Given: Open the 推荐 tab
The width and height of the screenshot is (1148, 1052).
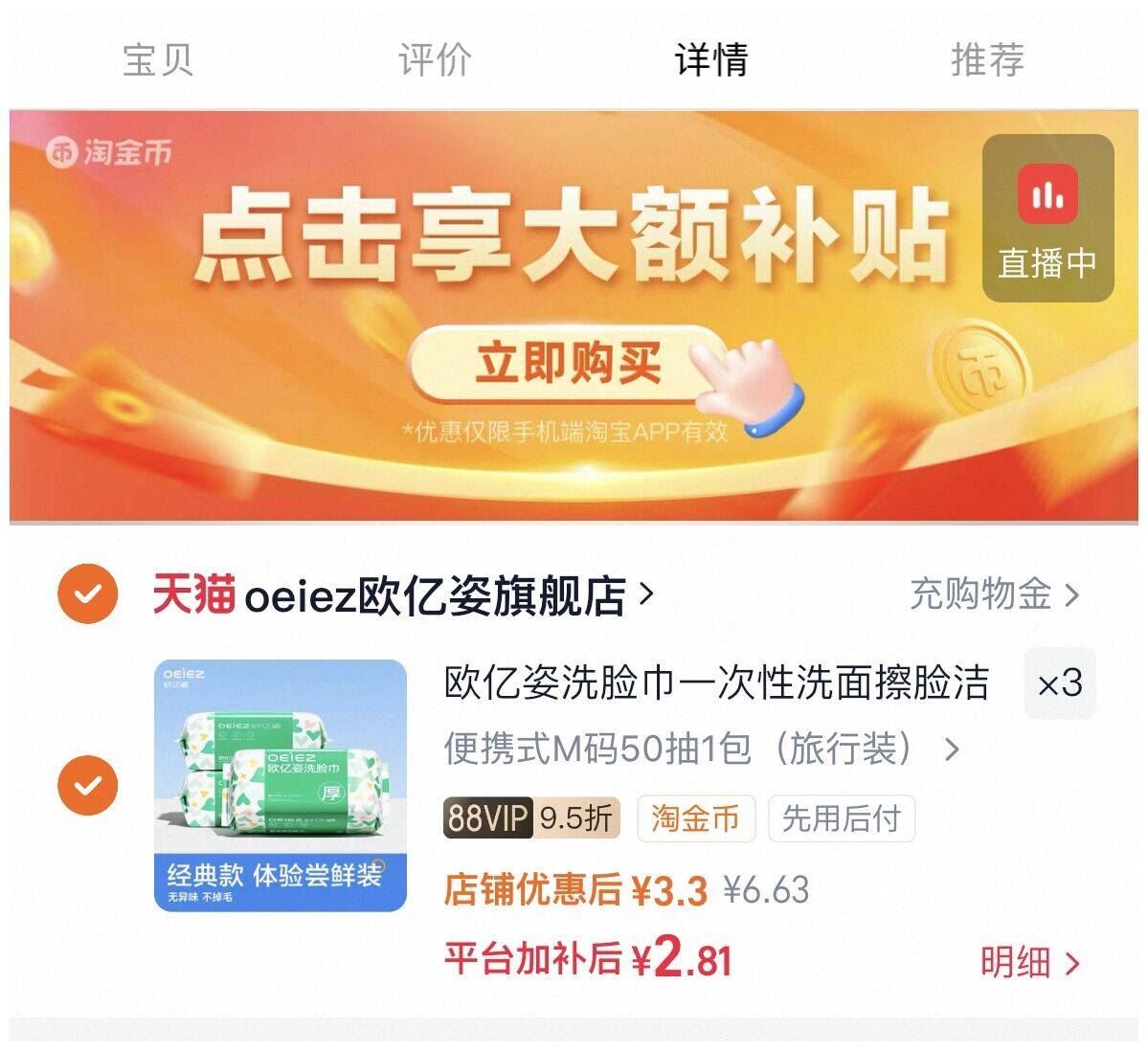Looking at the screenshot, I should click(x=988, y=59).
